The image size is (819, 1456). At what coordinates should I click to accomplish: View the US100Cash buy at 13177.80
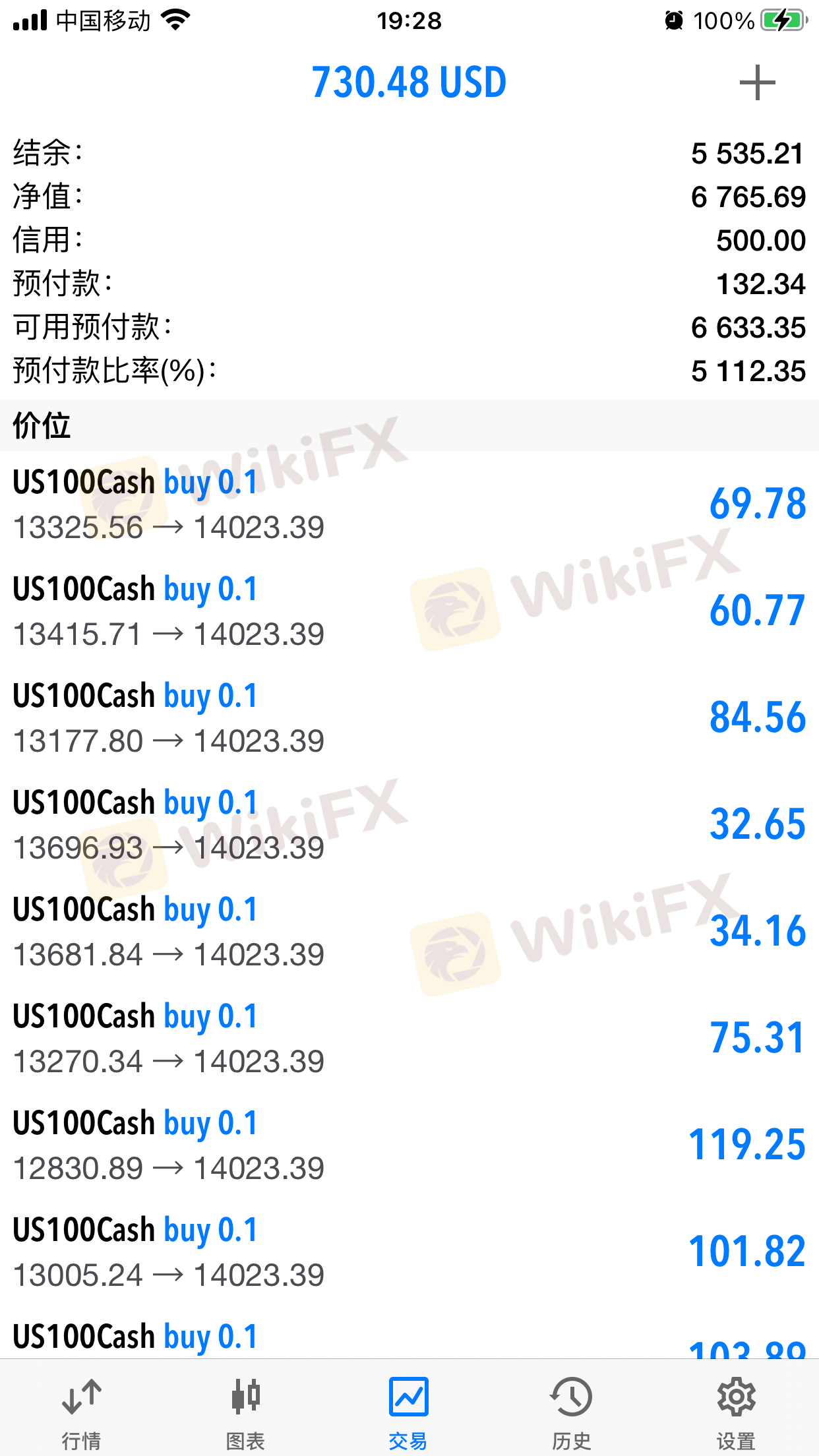(x=409, y=718)
